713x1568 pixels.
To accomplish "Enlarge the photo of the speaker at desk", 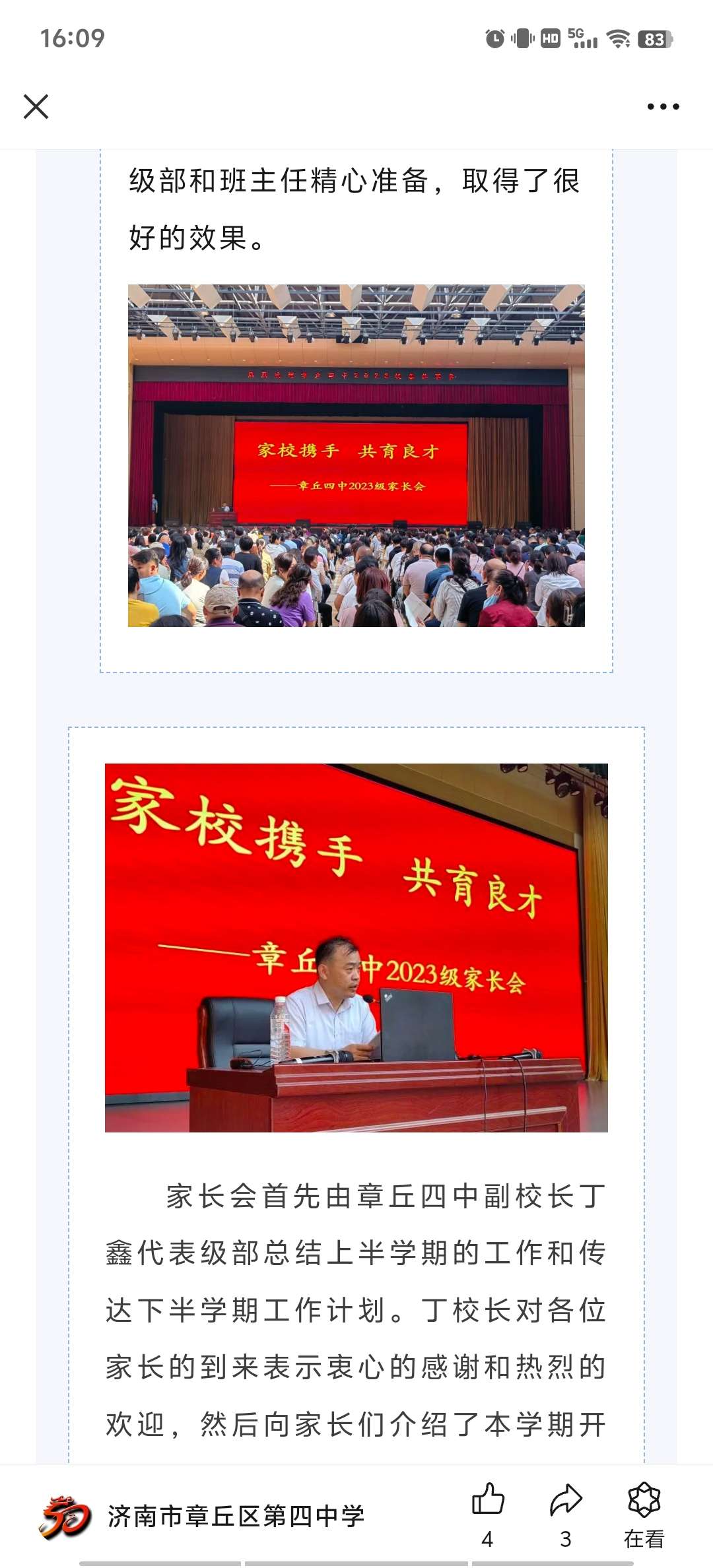I will (356, 948).
